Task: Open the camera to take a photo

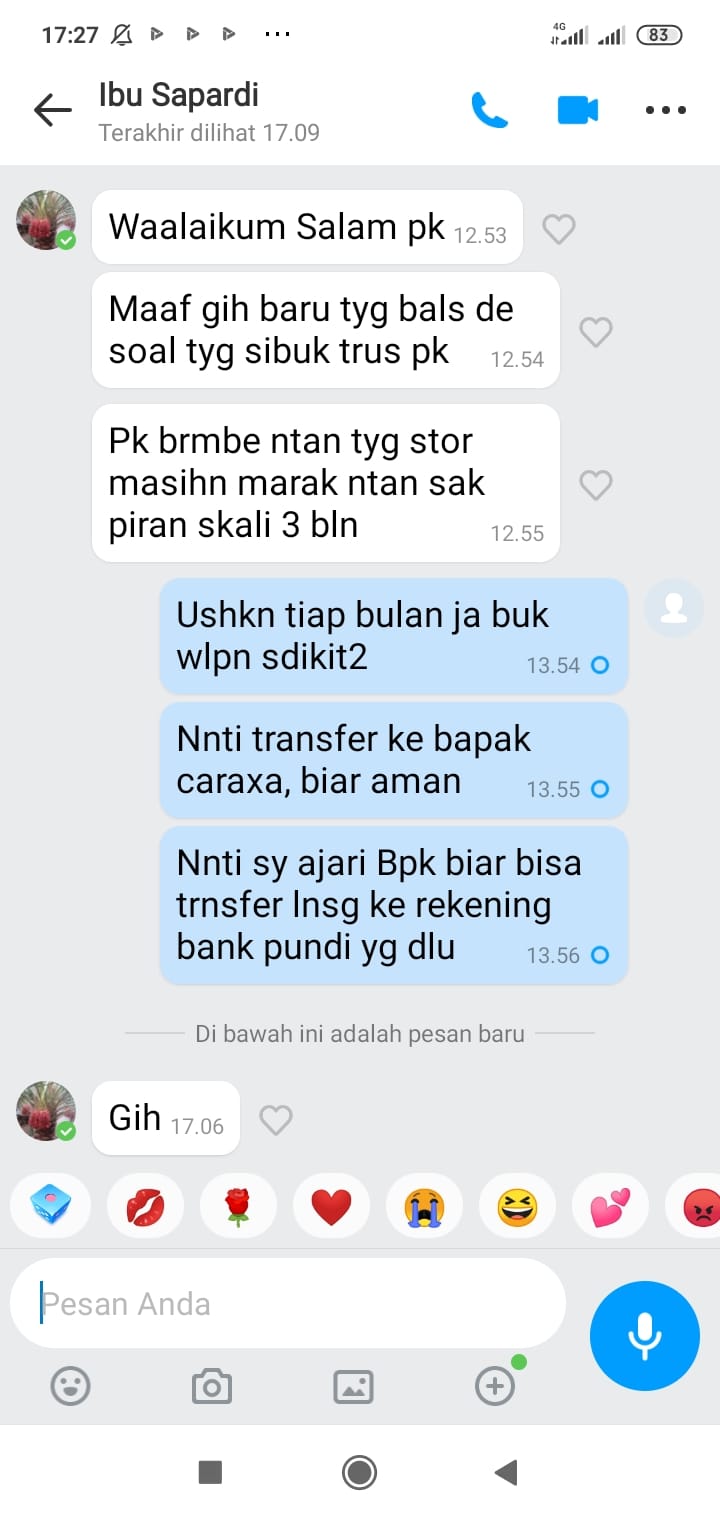Action: click(211, 1386)
